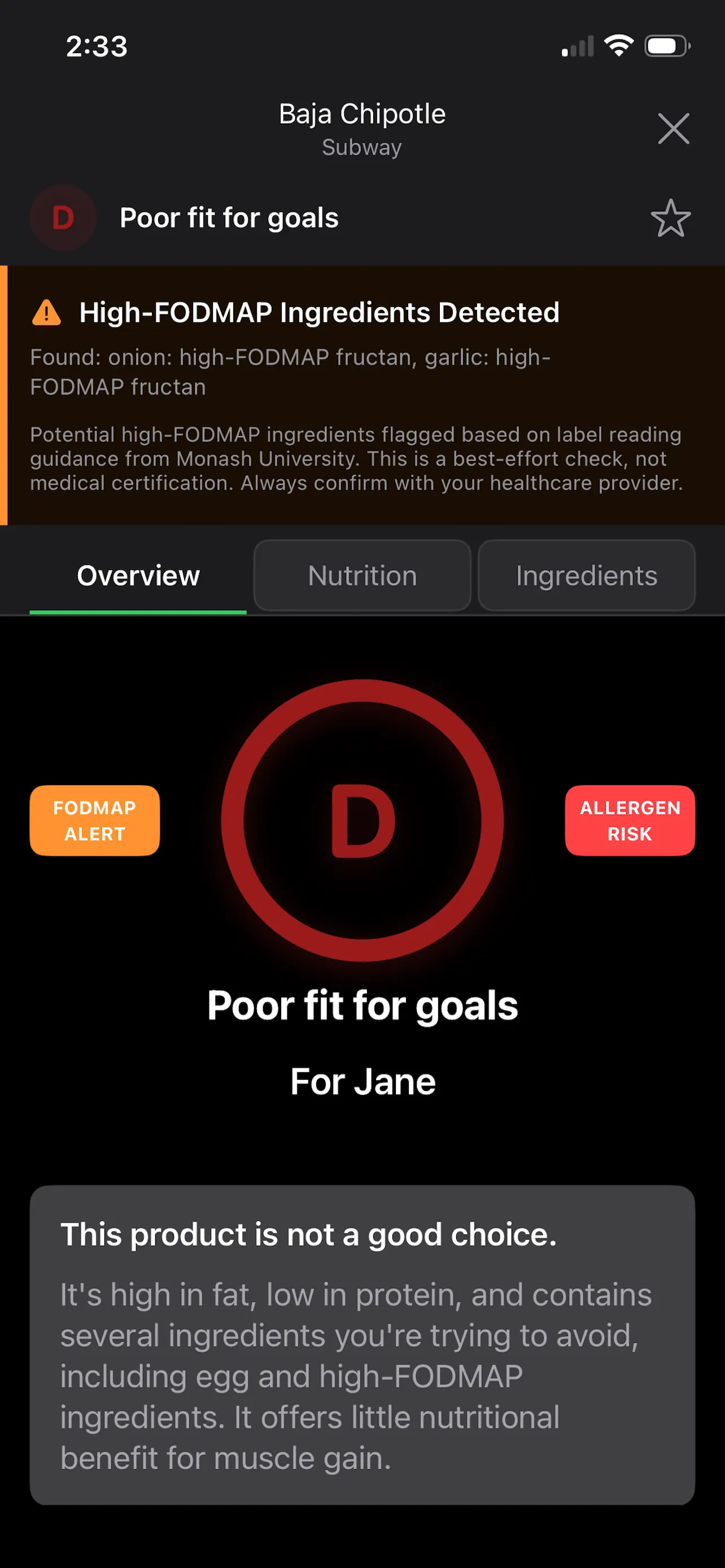Tap the ALLERGEN RISK badge
The height and width of the screenshot is (1568, 725).
pyautogui.click(x=630, y=820)
